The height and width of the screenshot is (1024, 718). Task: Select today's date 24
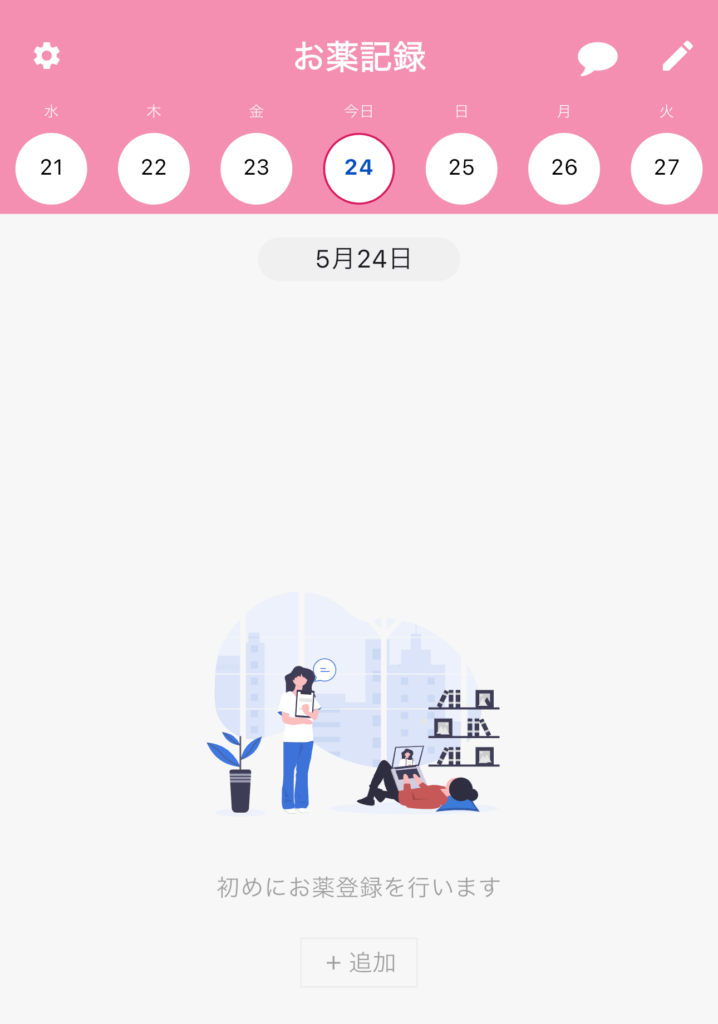[x=359, y=168]
